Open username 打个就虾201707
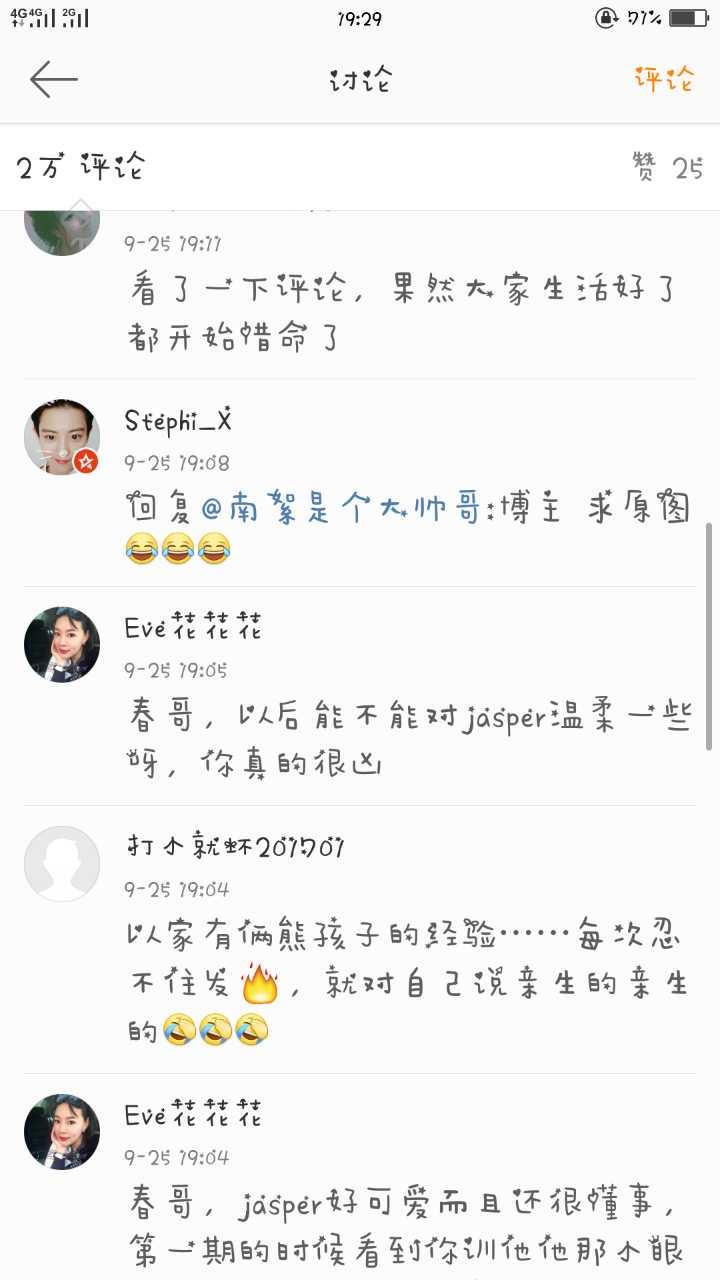 pyautogui.click(x=235, y=848)
